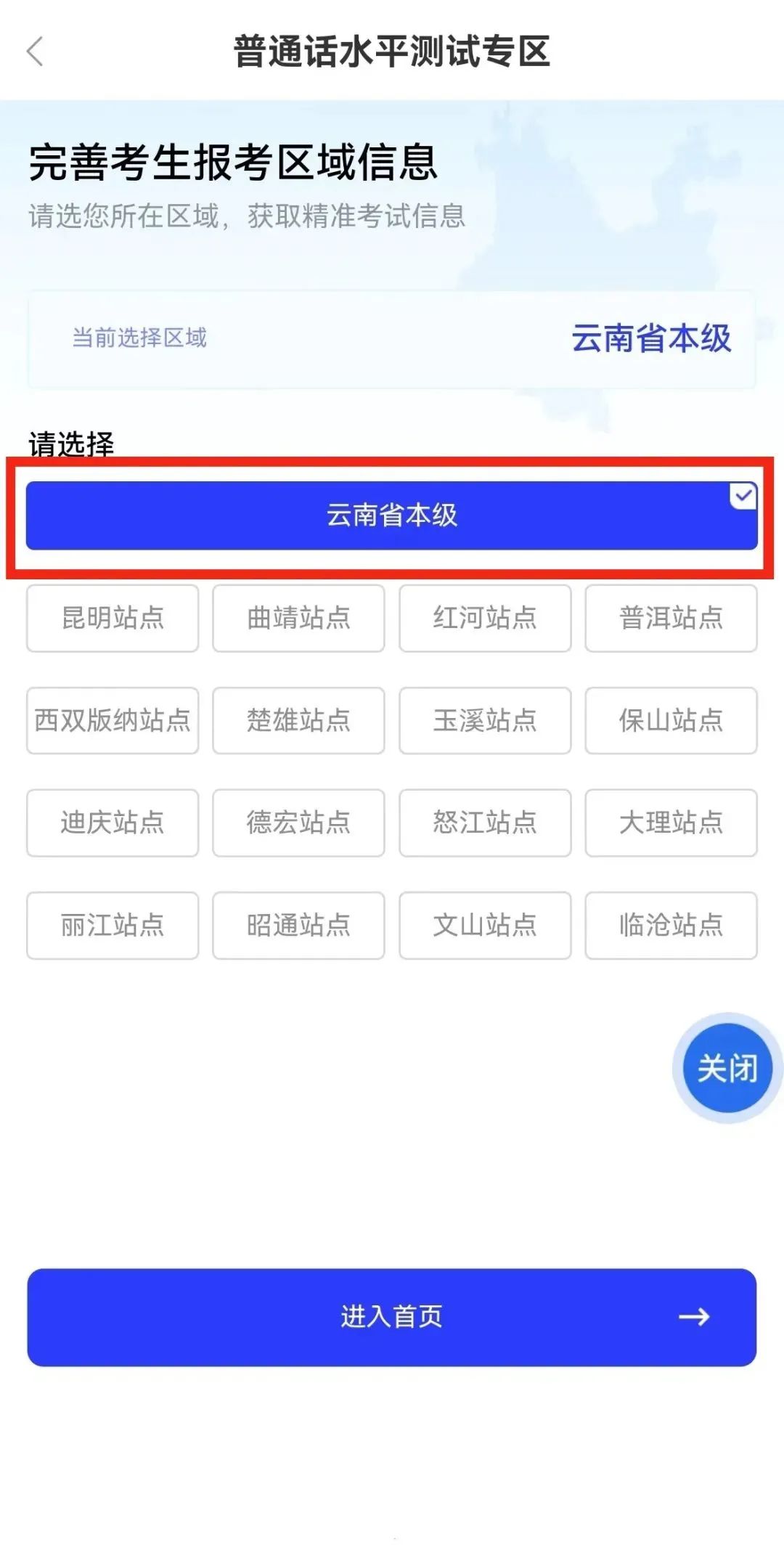The height and width of the screenshot is (1550, 784).
Task: Tap the 丽江站点 option
Action: point(113,926)
